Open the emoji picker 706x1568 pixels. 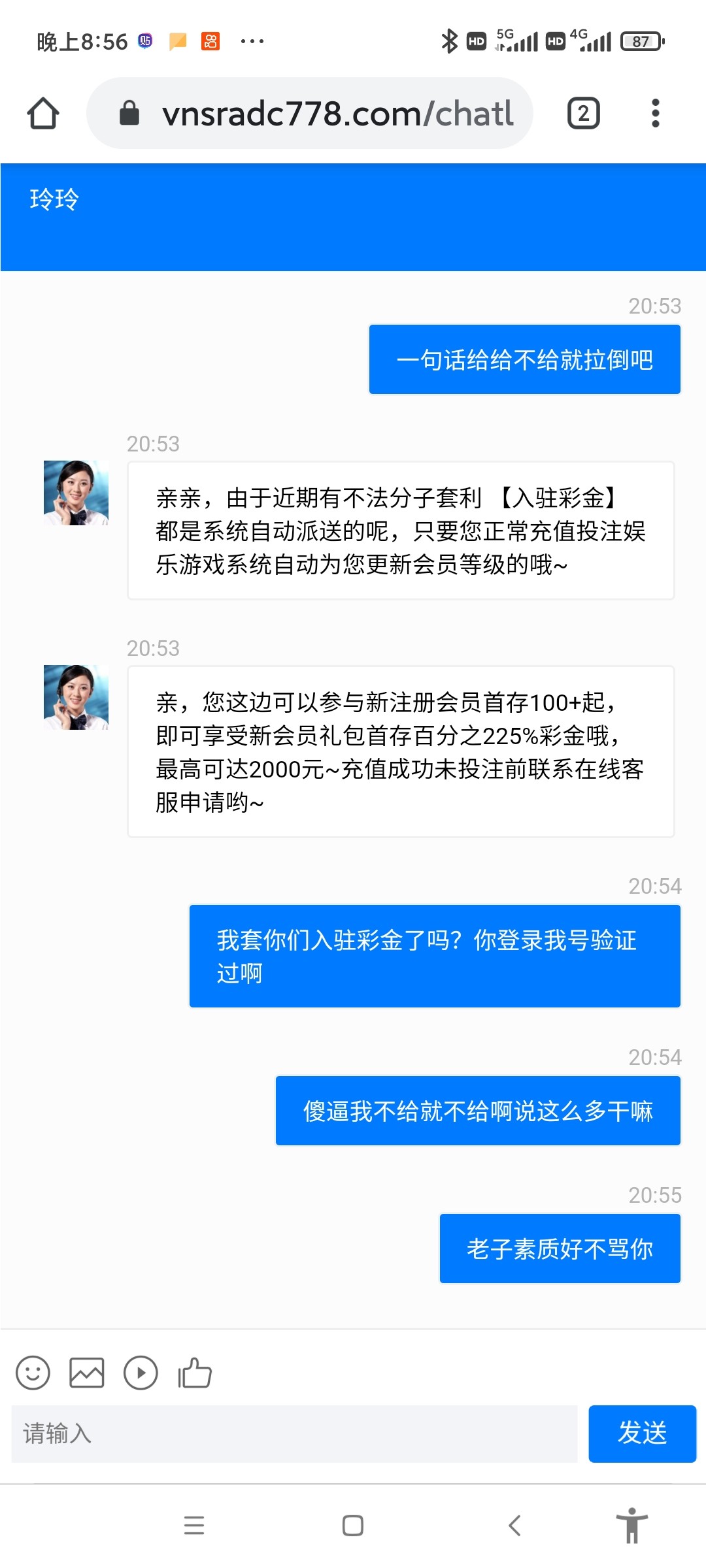33,1373
